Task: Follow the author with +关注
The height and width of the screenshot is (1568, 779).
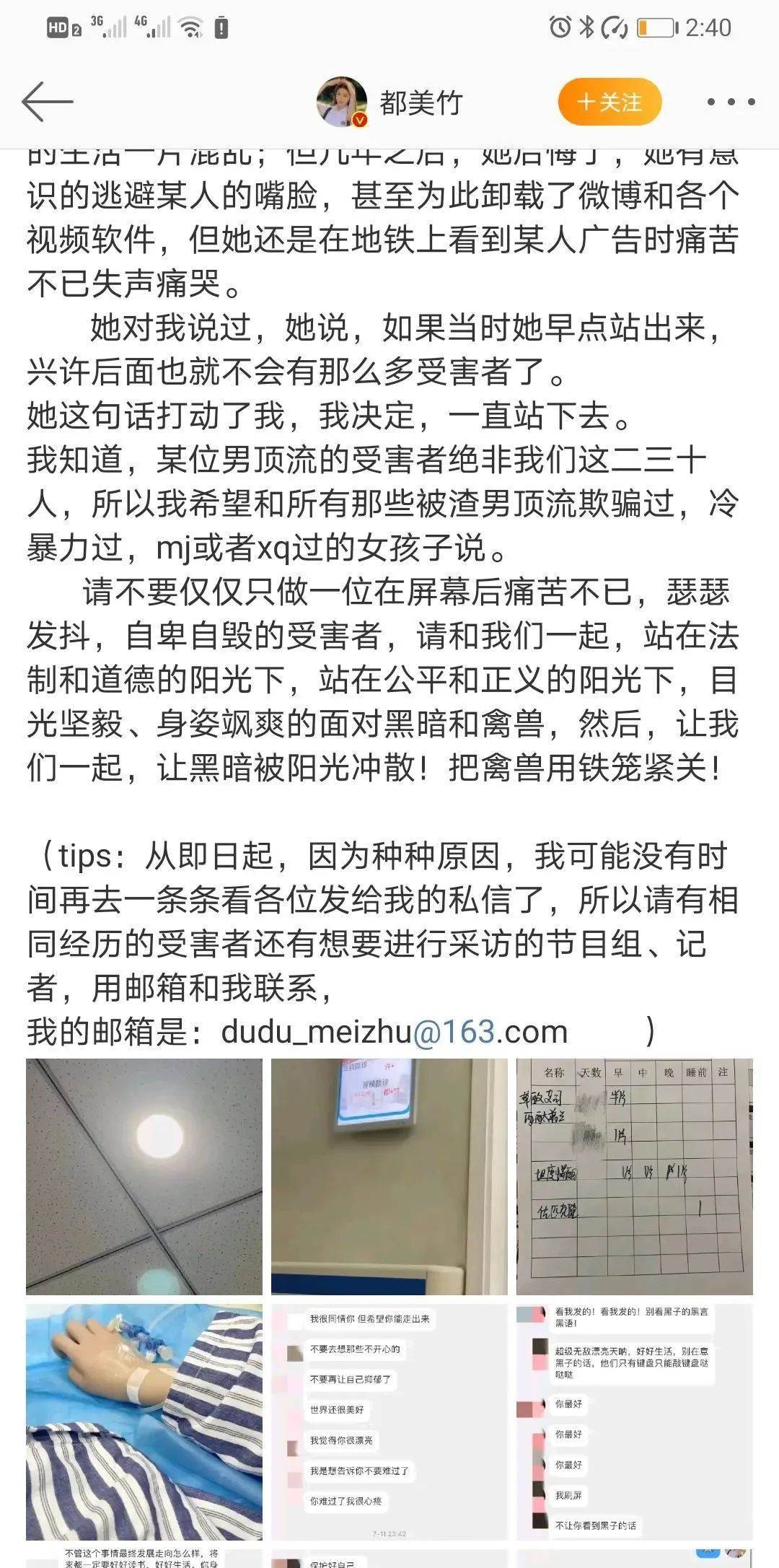Action: [x=609, y=102]
